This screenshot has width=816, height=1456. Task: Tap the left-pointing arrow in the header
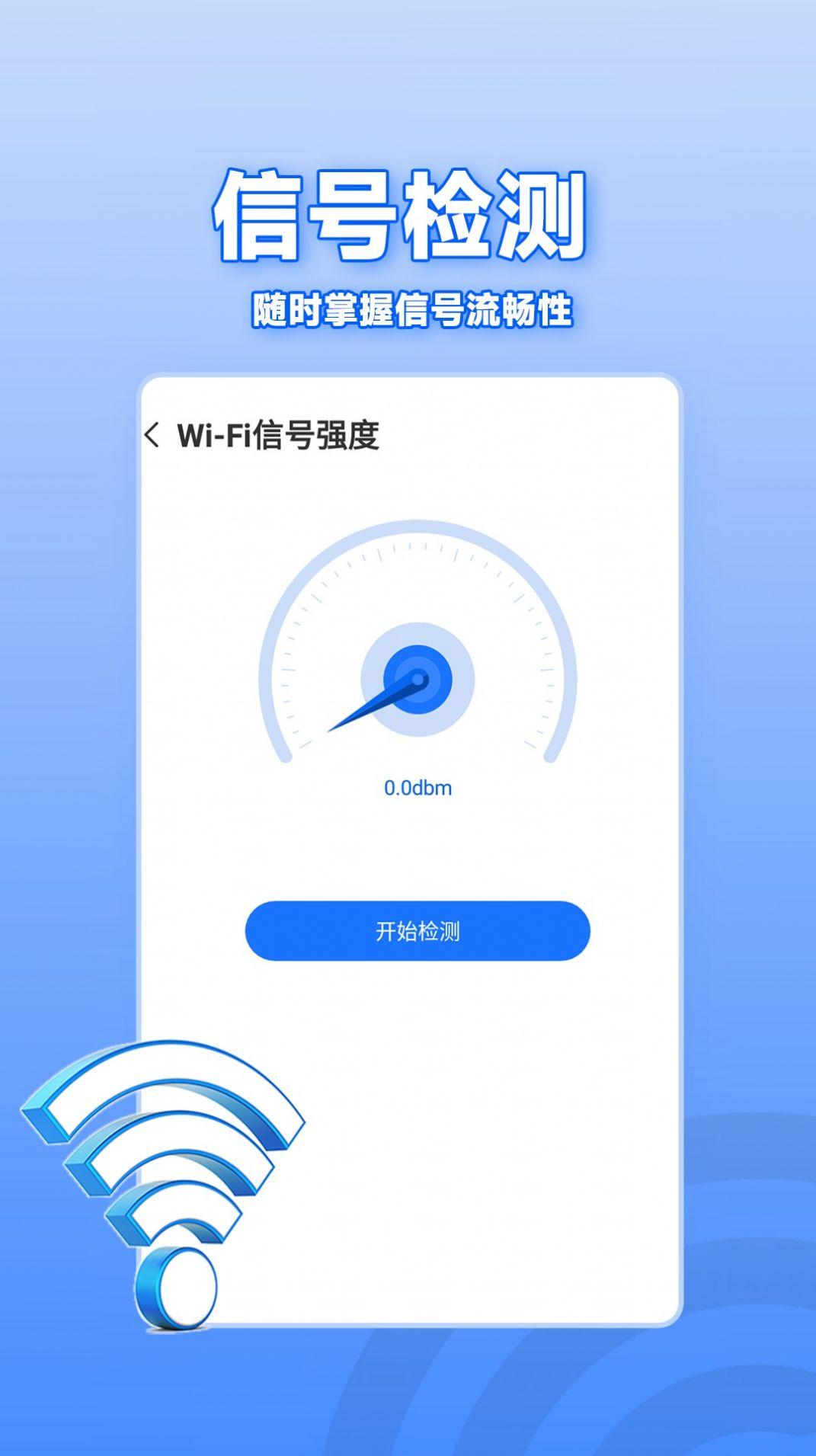(152, 434)
